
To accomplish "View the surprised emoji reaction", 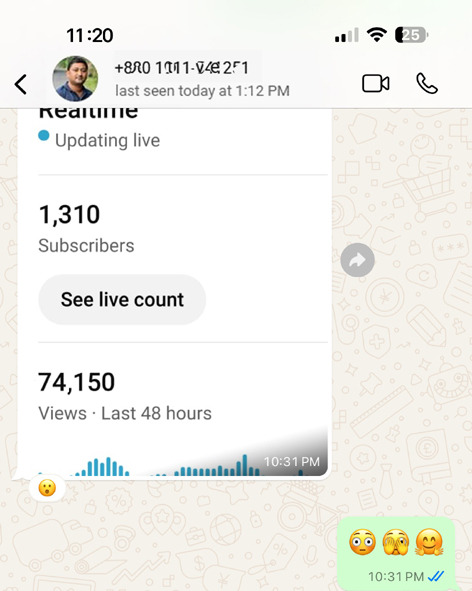I will tap(47, 488).
